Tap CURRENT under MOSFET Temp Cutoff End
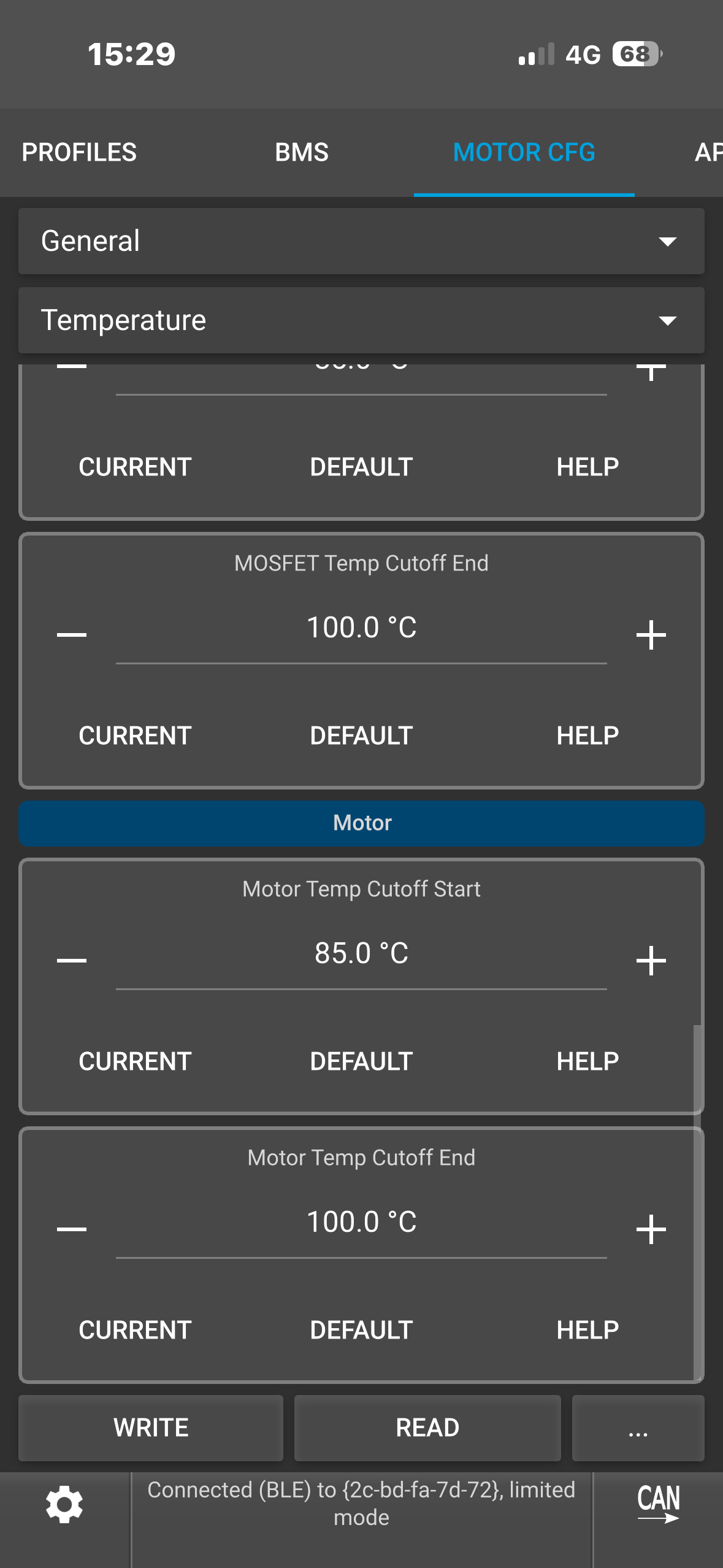The image size is (723, 1568). [x=135, y=736]
